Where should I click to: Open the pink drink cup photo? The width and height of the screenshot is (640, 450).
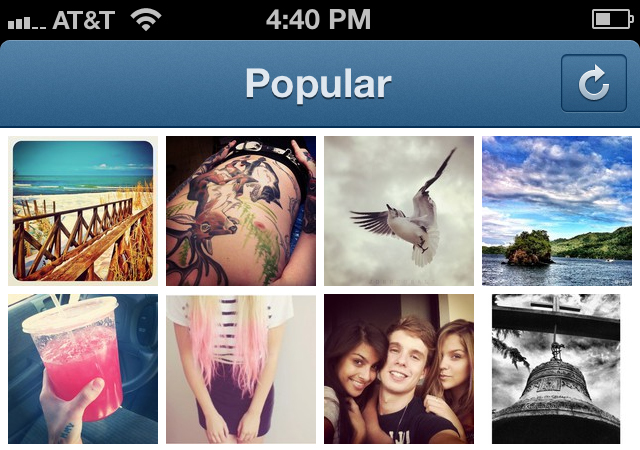coord(83,369)
